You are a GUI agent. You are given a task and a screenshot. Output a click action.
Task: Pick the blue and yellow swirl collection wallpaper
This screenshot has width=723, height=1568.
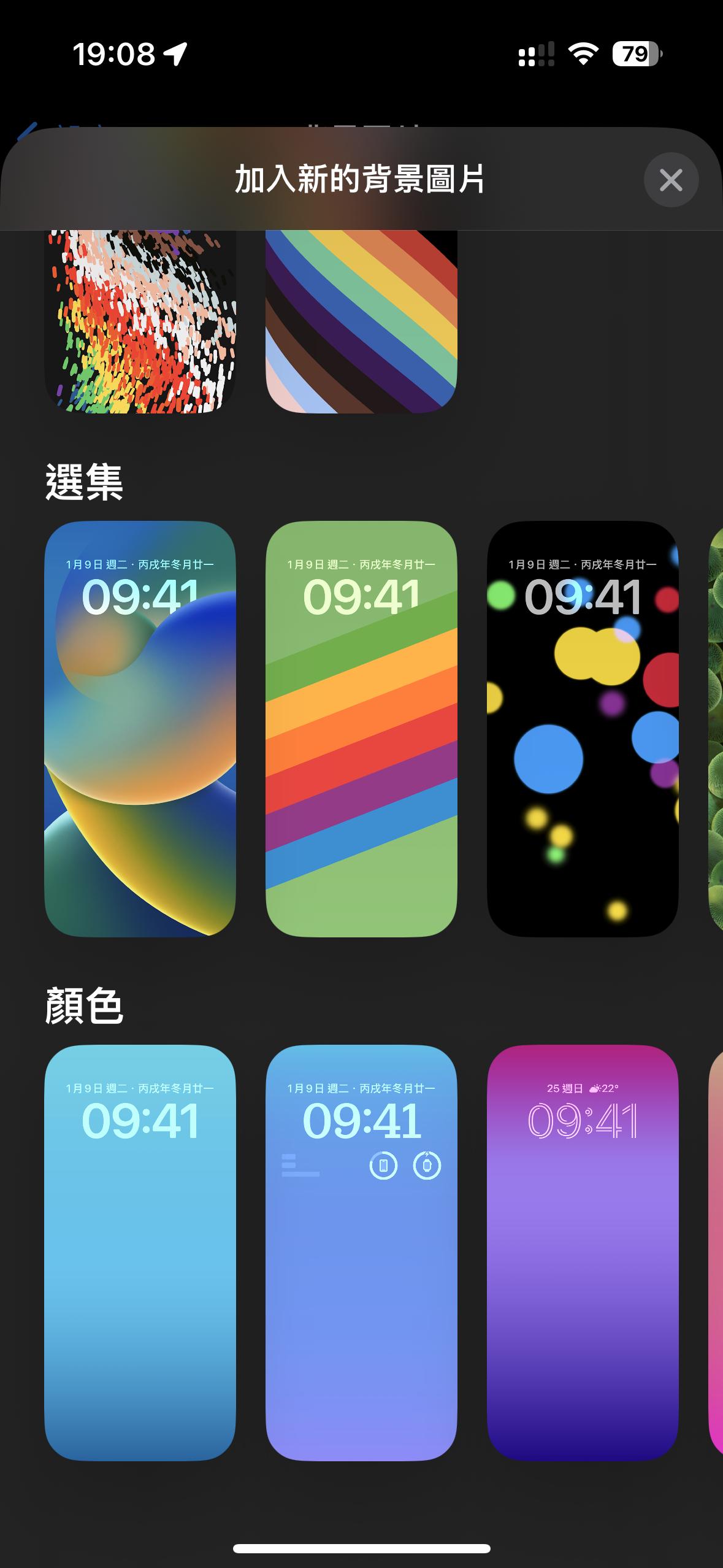point(140,729)
